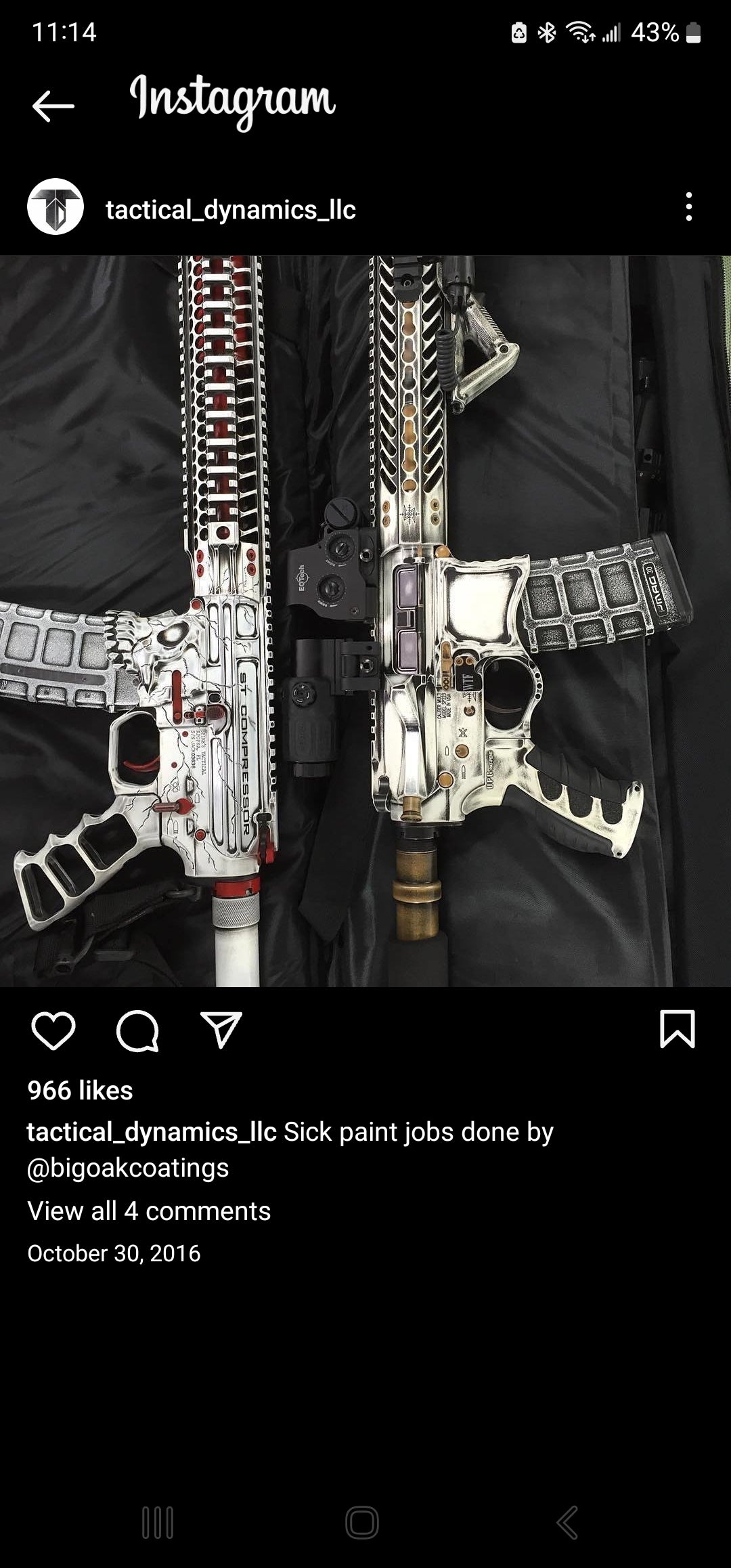The height and width of the screenshot is (1568, 731).
Task: Open the @bigoakcoatings mention
Action: point(128,1168)
